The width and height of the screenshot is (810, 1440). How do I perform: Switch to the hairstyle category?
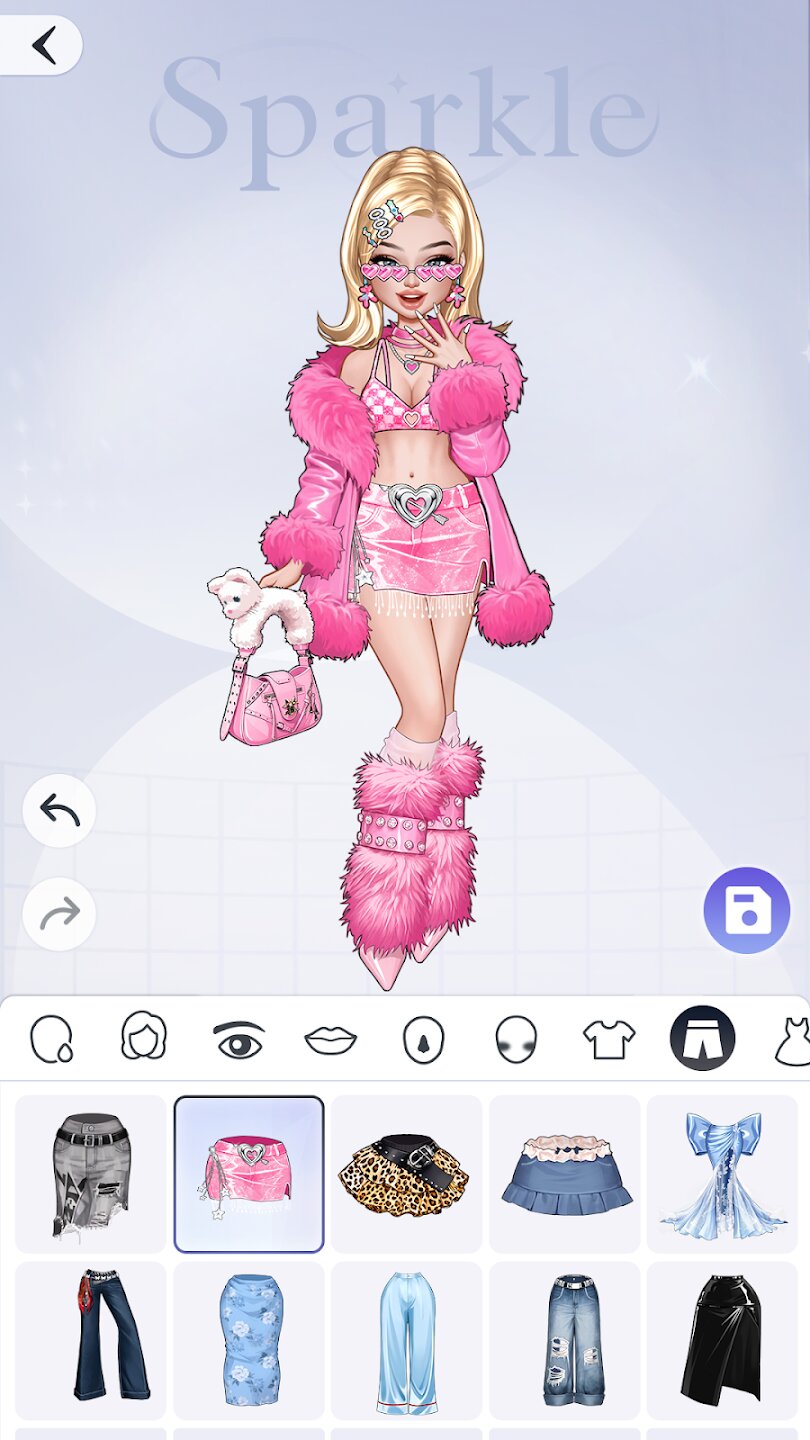coord(144,1037)
